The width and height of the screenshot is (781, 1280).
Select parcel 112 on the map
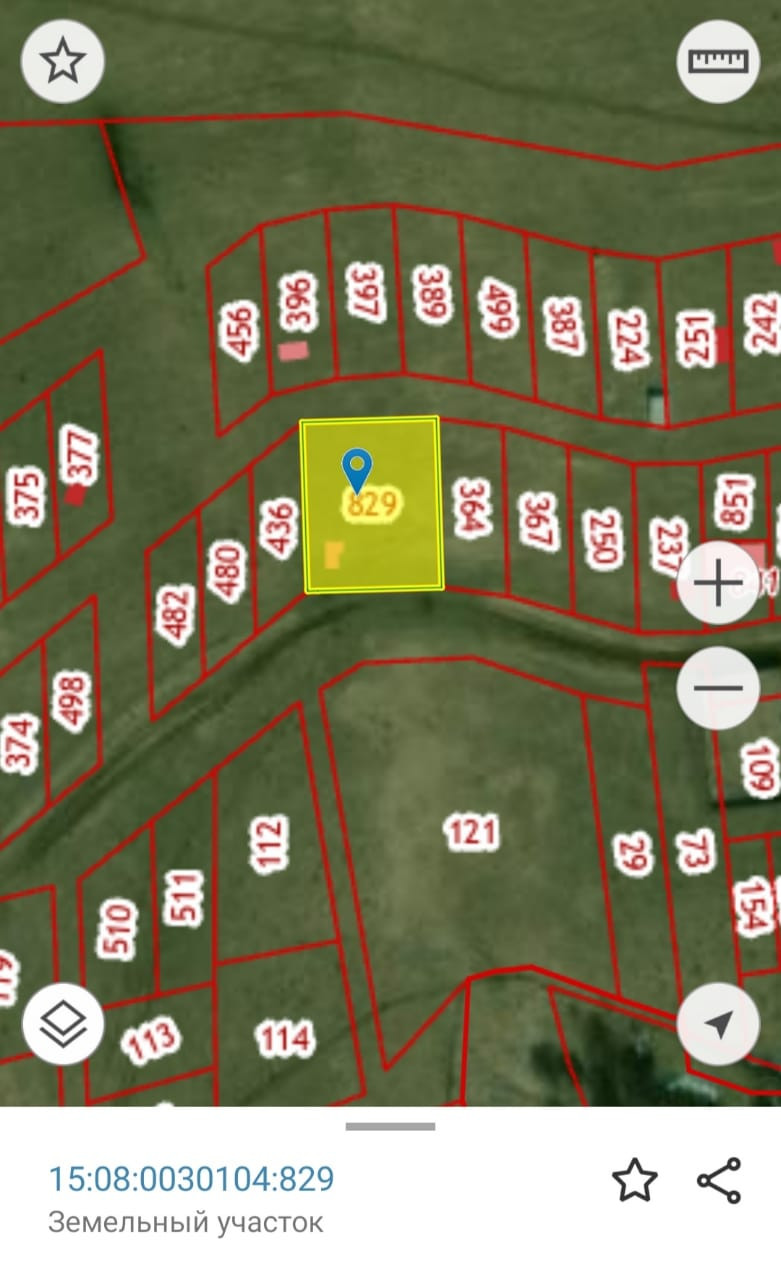point(270,842)
